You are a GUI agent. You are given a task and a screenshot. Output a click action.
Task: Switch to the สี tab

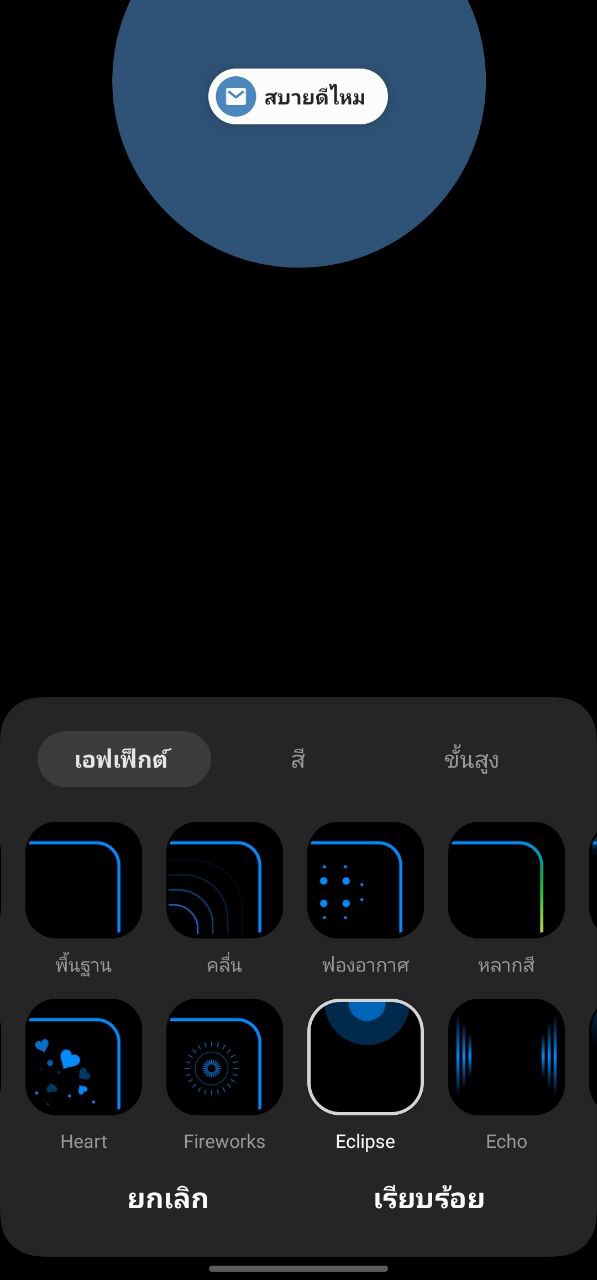pos(298,759)
